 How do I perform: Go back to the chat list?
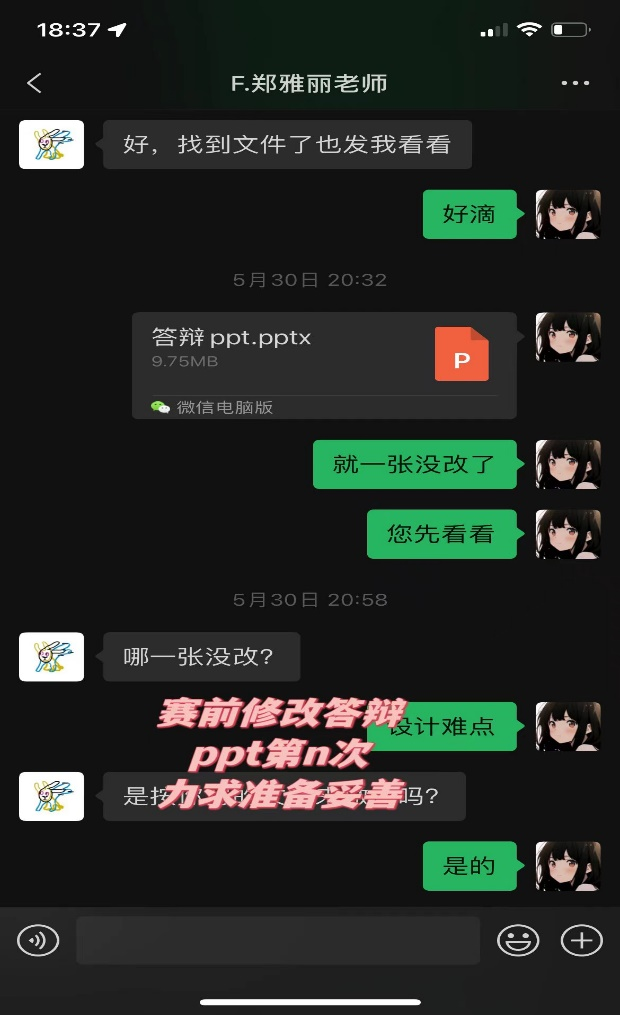[34, 83]
